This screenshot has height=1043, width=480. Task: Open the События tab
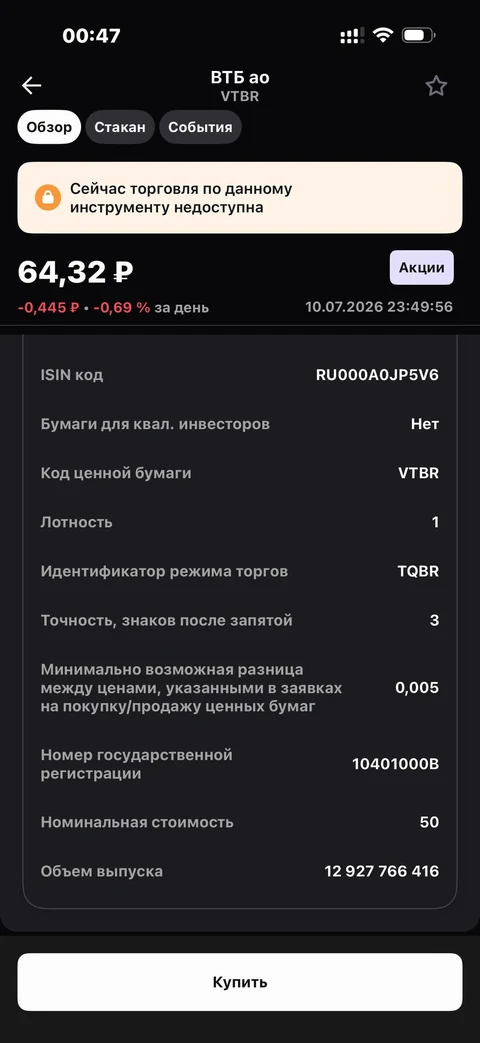pyautogui.click(x=200, y=127)
